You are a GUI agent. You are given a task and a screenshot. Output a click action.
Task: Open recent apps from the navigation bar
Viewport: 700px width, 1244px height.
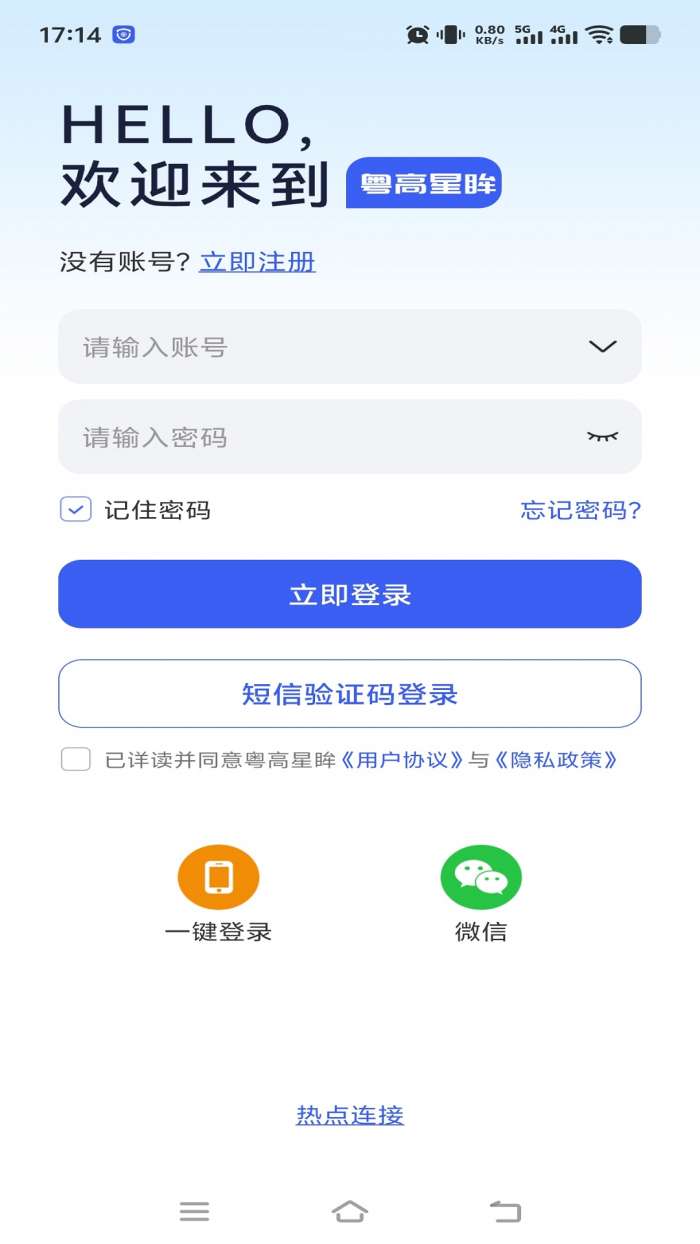194,1212
